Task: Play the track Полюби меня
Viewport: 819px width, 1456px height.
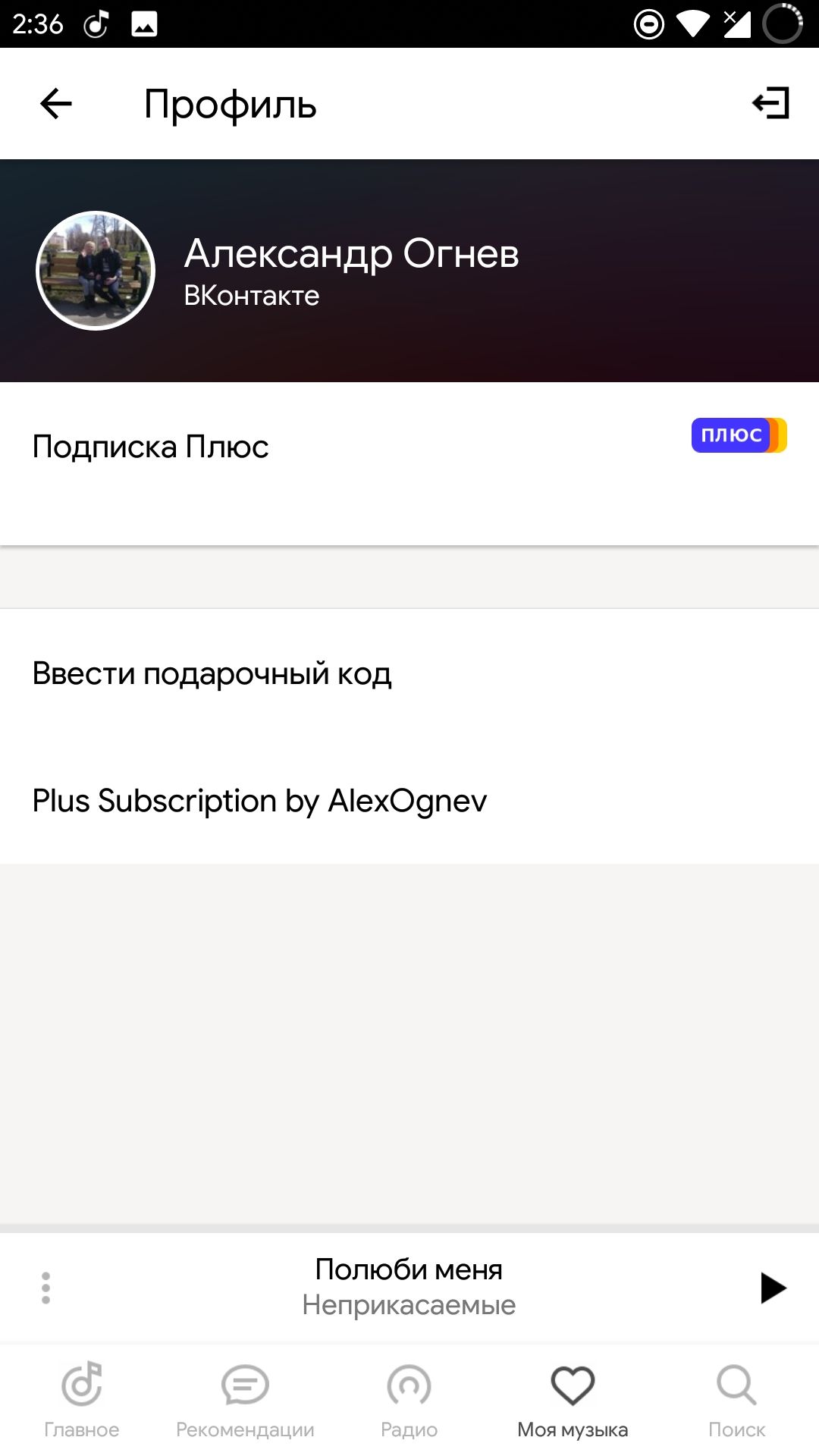Action: [772, 1288]
